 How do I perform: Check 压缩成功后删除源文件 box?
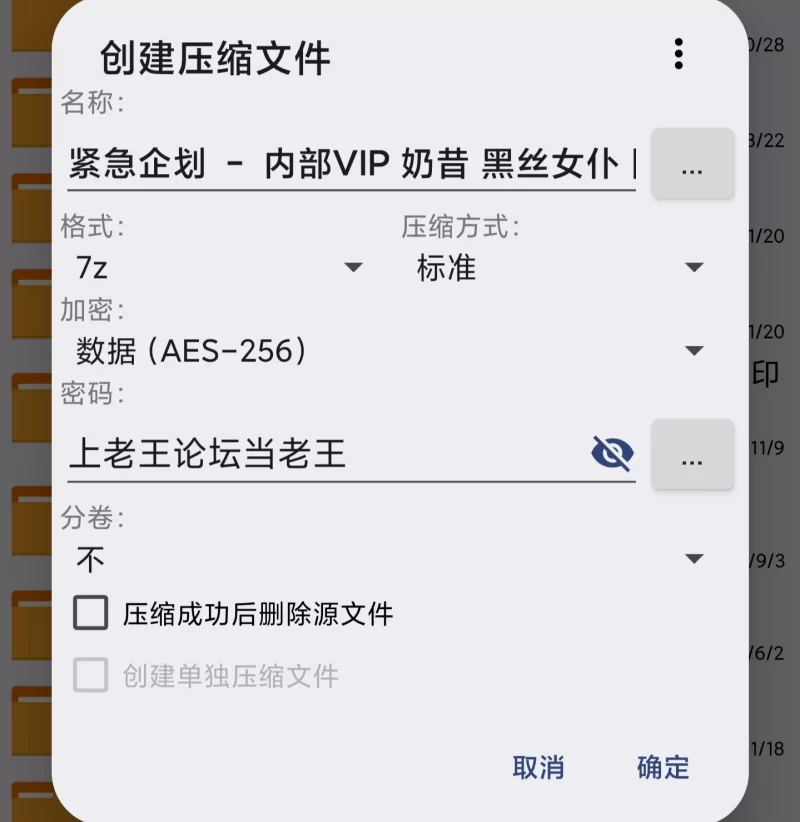coord(91,613)
